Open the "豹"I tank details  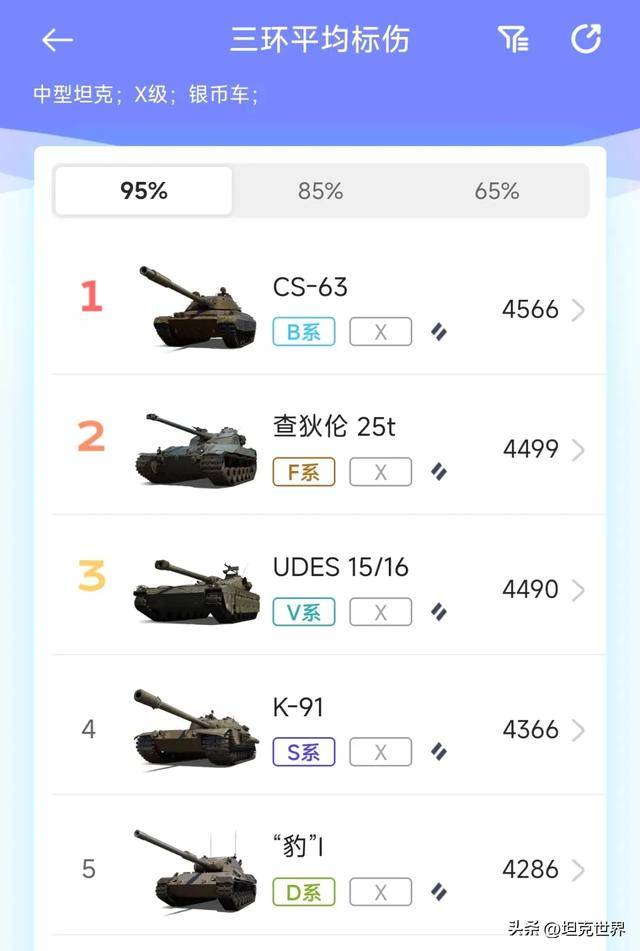[330, 868]
